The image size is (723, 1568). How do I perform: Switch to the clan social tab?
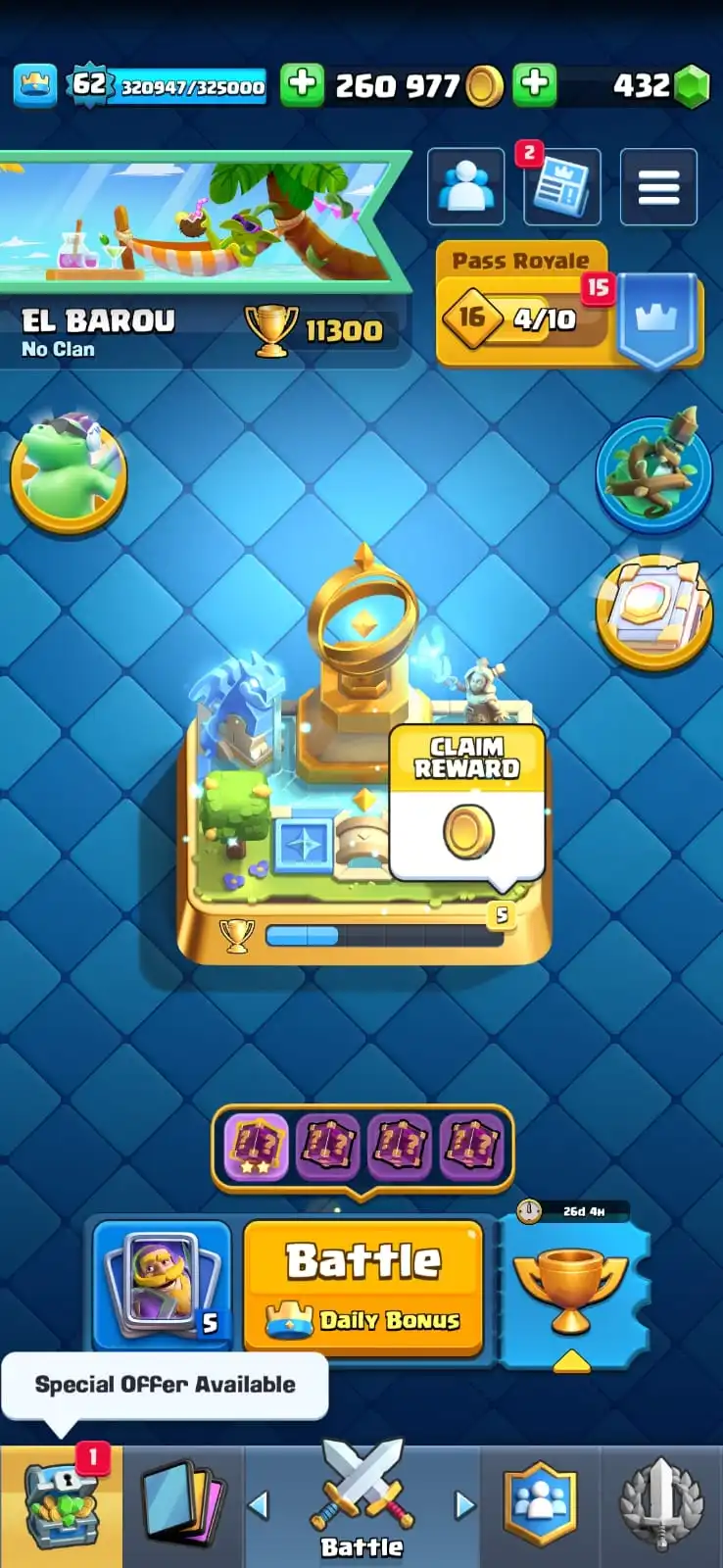click(540, 1506)
